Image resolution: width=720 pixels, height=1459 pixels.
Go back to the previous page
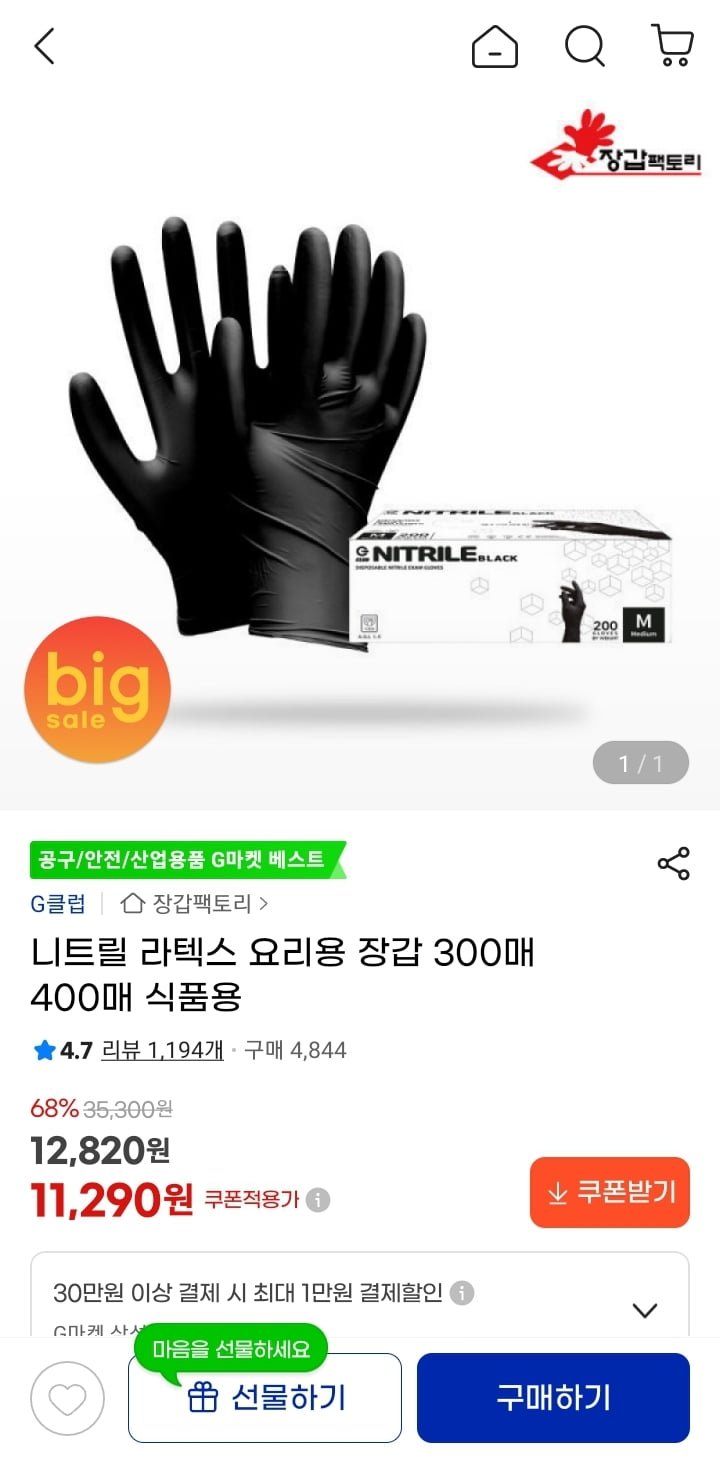point(45,46)
